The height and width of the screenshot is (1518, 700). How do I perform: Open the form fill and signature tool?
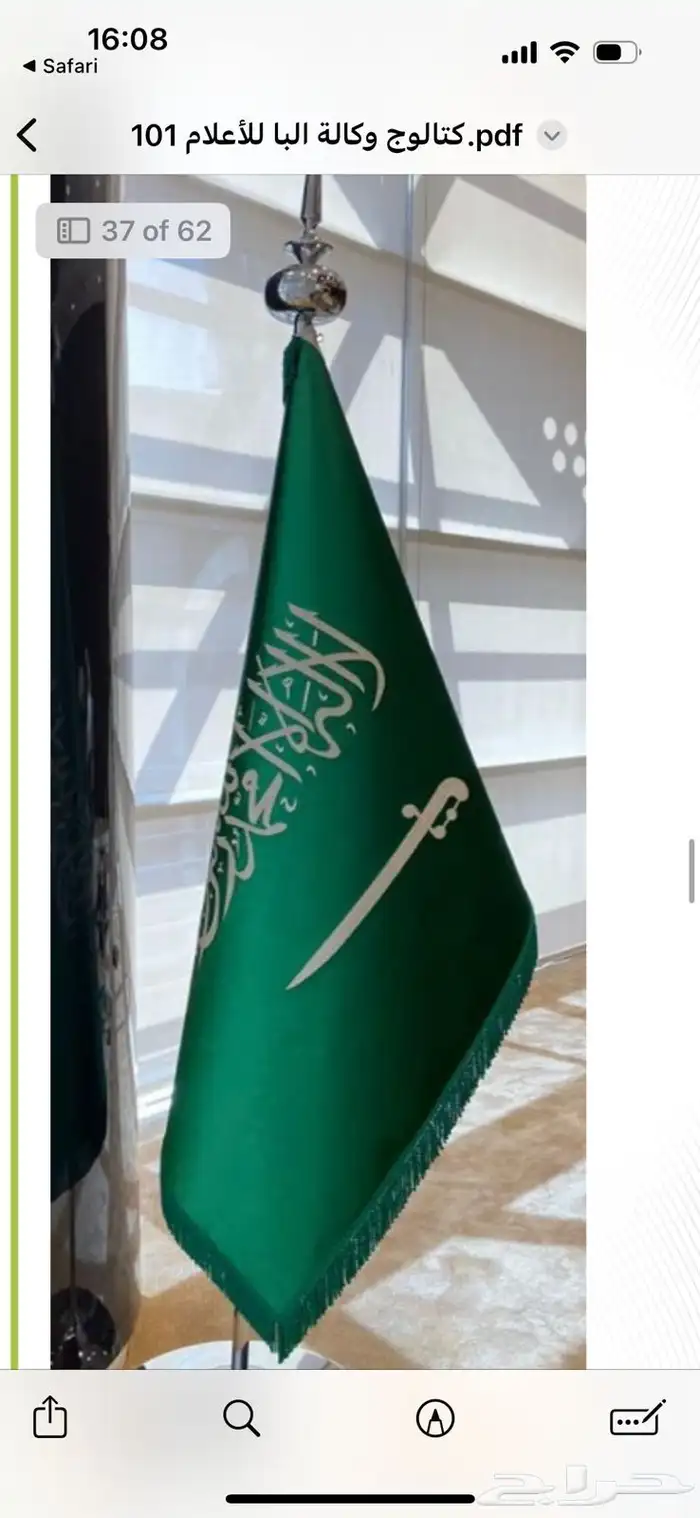[637, 1418]
